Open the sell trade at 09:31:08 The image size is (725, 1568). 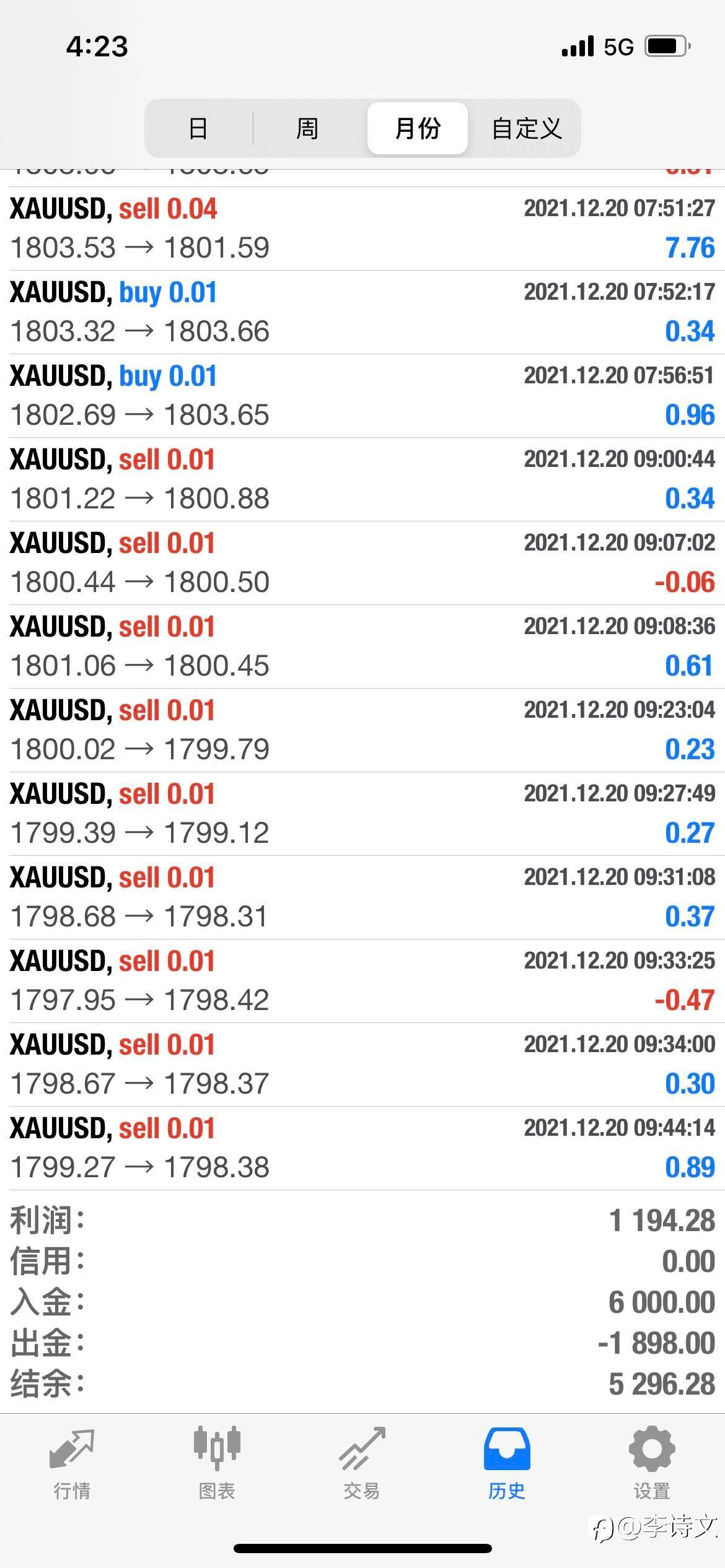(362, 897)
